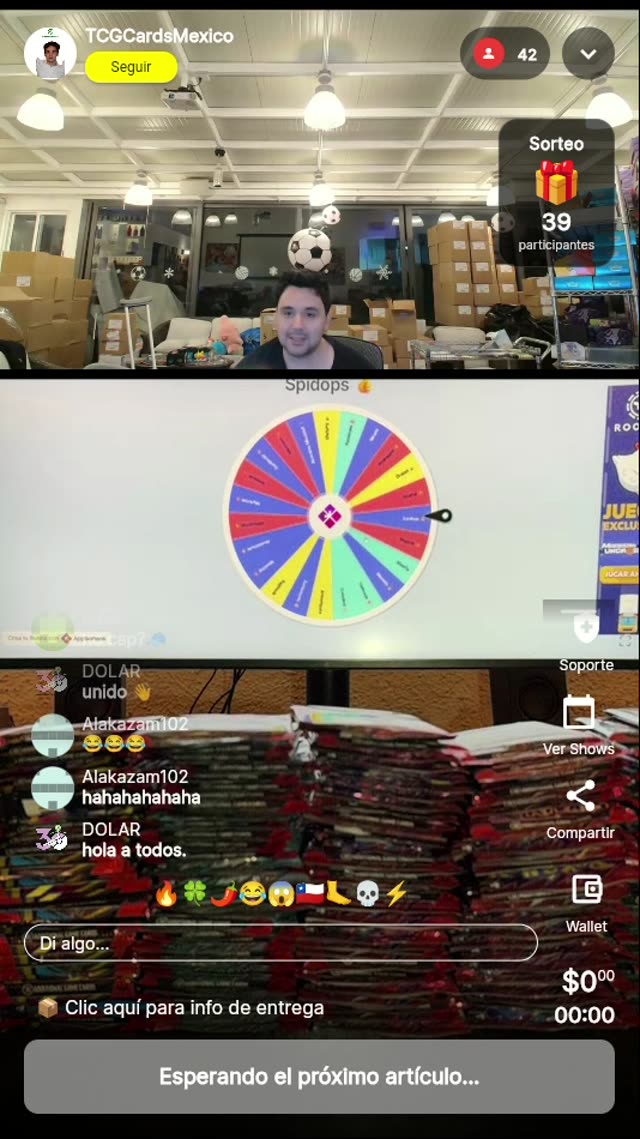The height and width of the screenshot is (1139, 640).
Task: Open TCGCardsMexico profile avatar
Action: point(50,53)
